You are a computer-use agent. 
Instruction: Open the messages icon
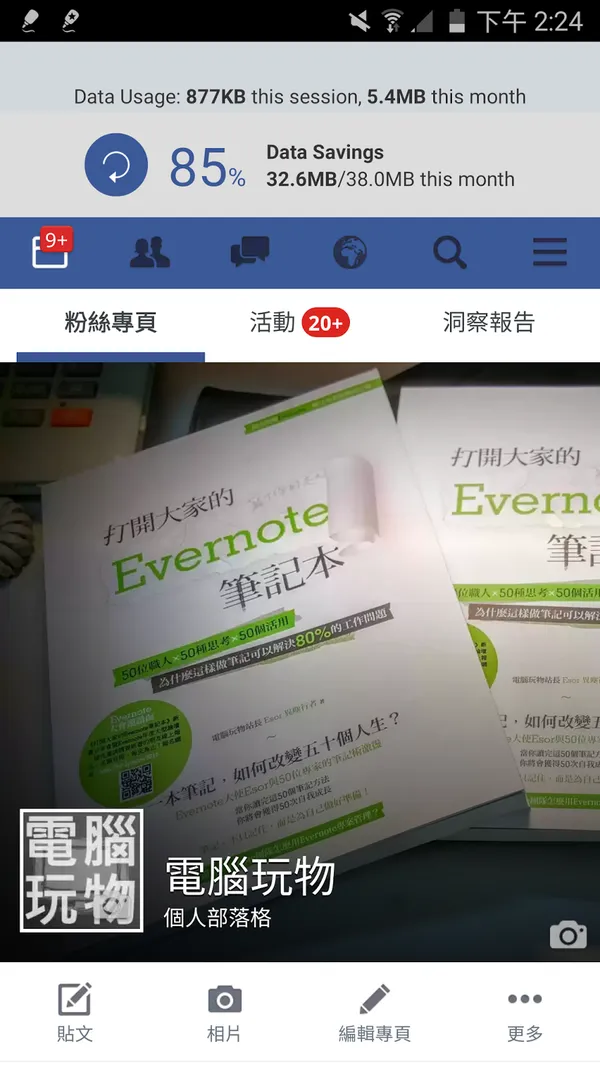(x=250, y=253)
